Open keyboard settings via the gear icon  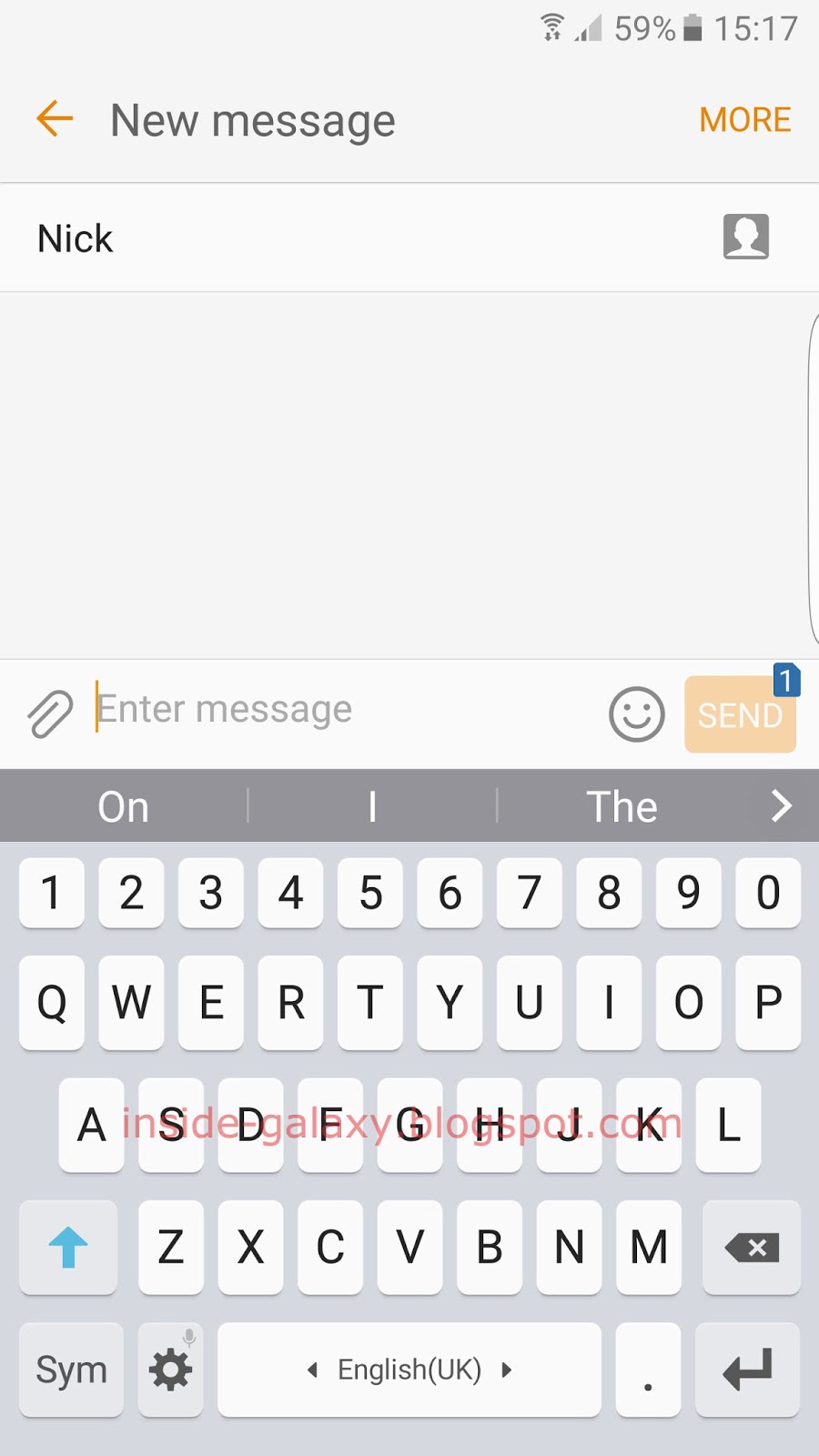[169, 1369]
